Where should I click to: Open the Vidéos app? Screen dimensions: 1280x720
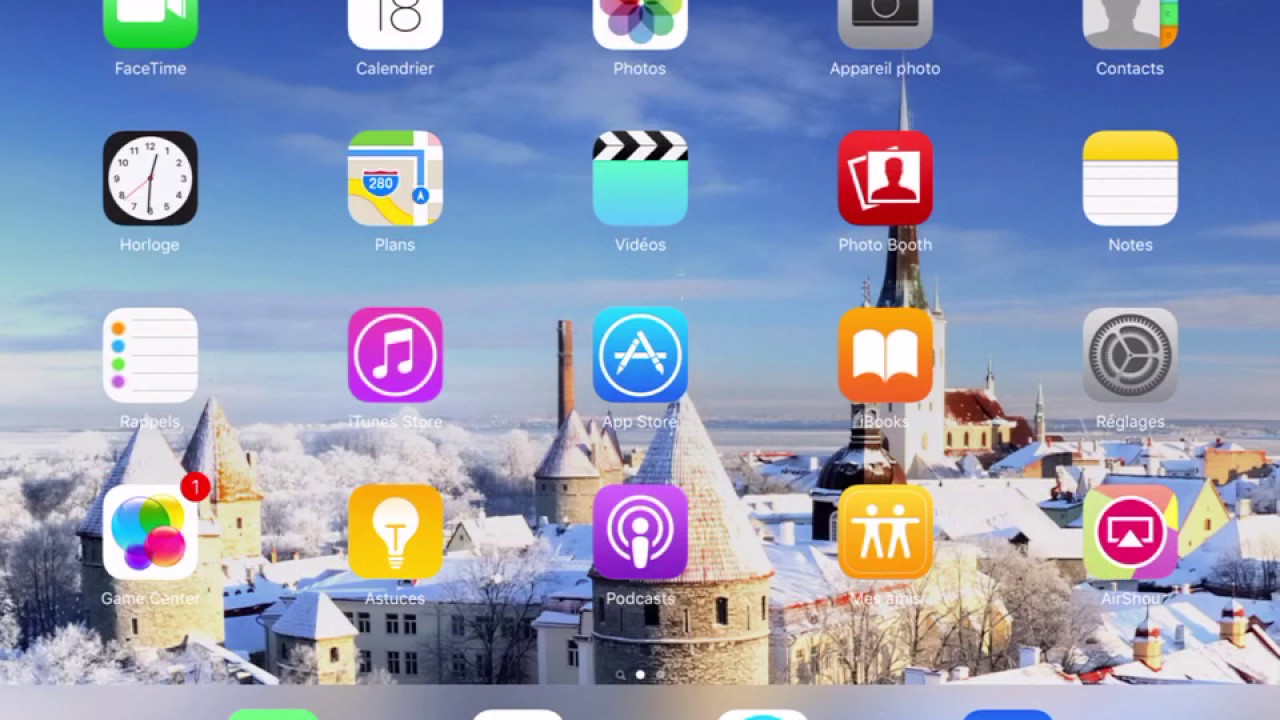pyautogui.click(x=640, y=178)
